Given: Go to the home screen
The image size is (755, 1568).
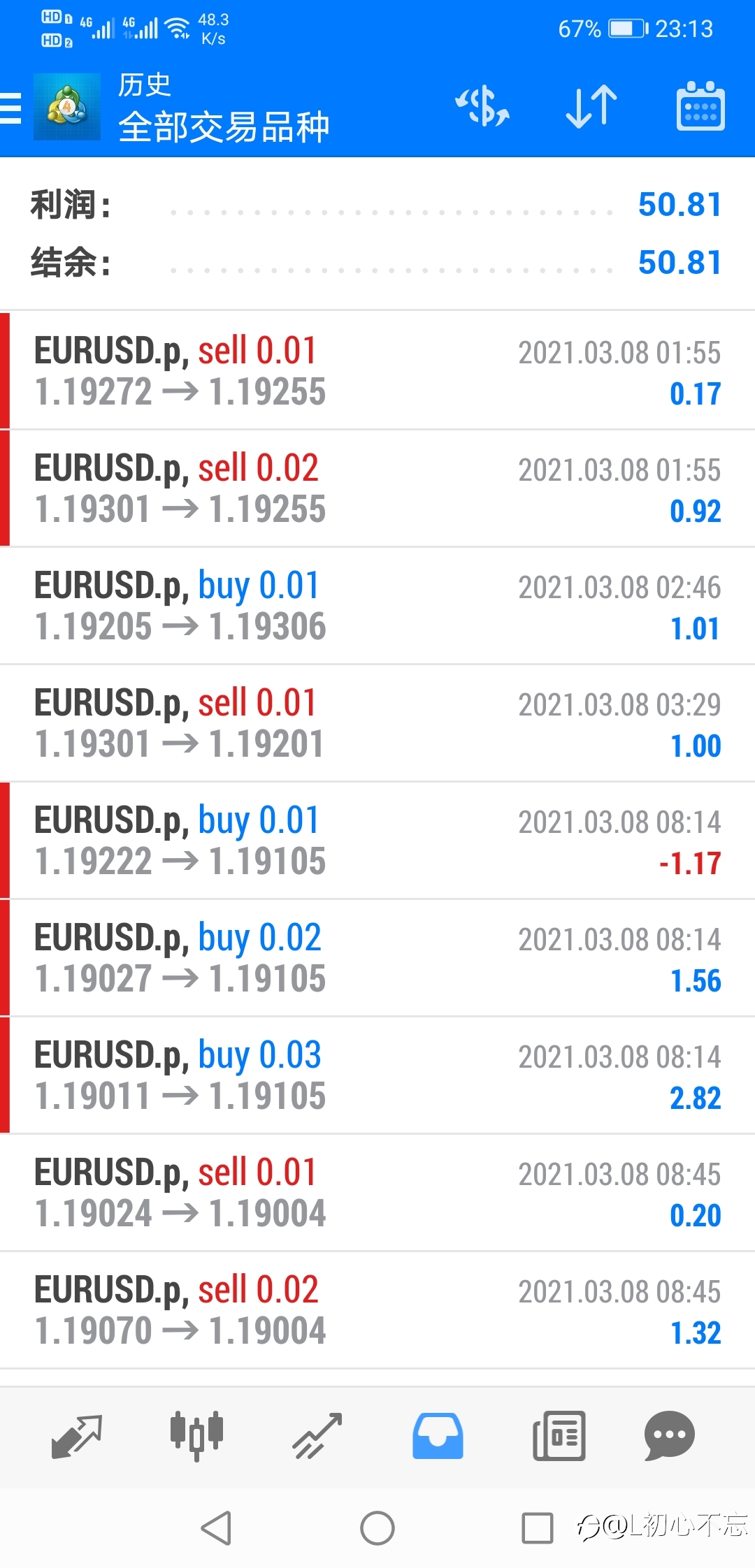Looking at the screenshot, I should coord(377,1528).
